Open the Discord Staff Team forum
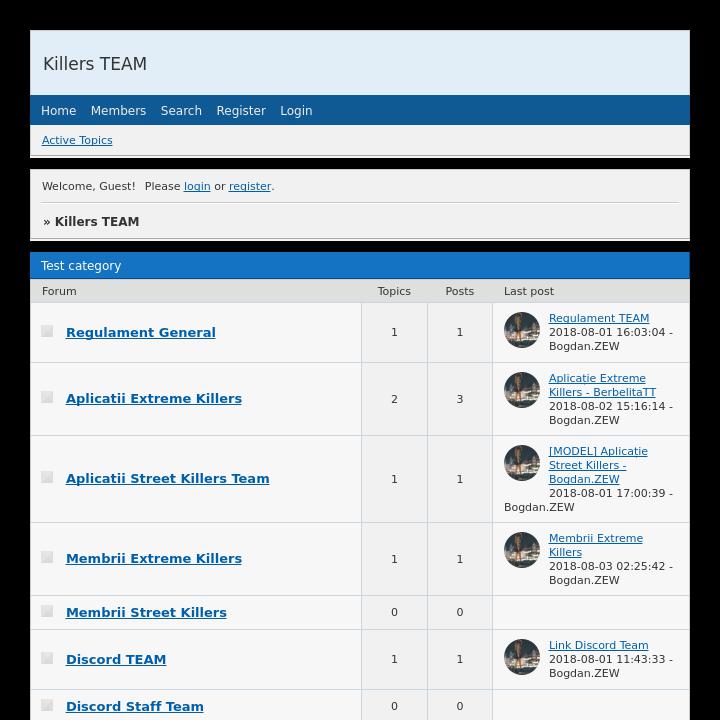This screenshot has height=720, width=720. [x=135, y=706]
